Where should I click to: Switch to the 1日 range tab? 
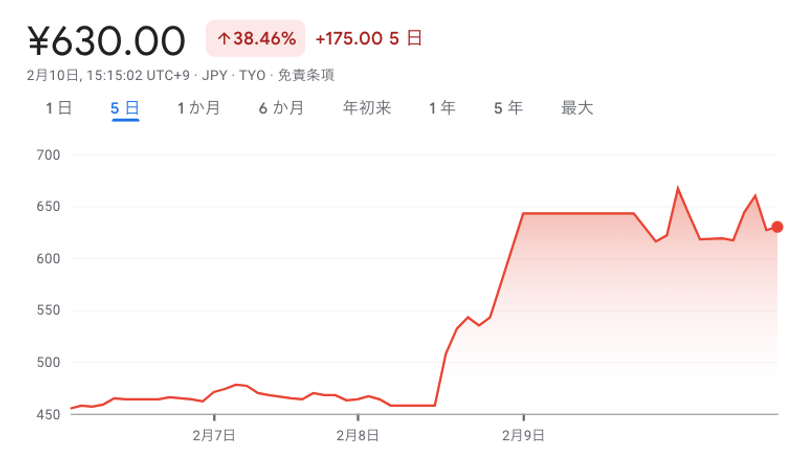coord(58,108)
